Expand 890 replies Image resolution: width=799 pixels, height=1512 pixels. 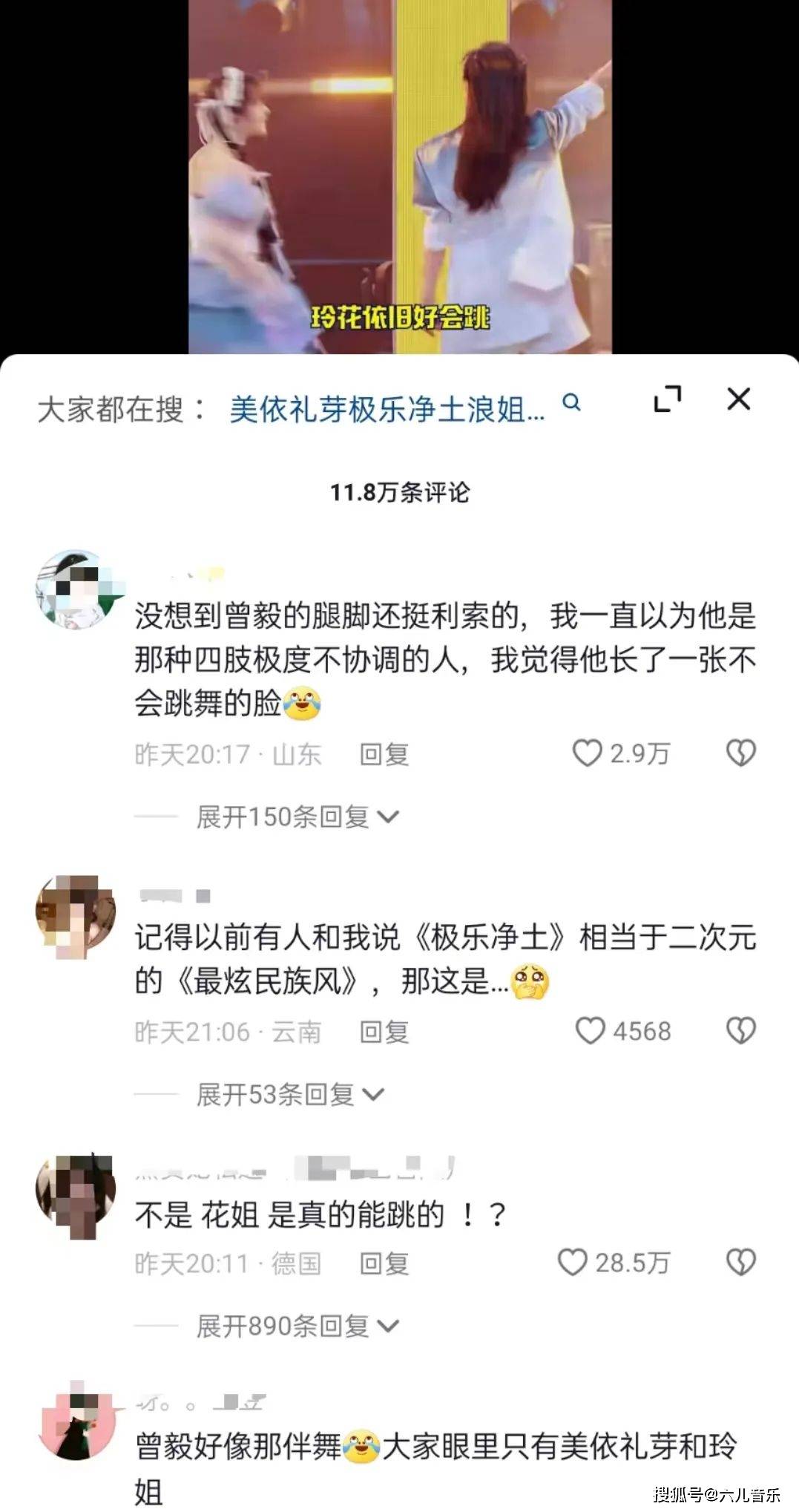[x=297, y=1326]
